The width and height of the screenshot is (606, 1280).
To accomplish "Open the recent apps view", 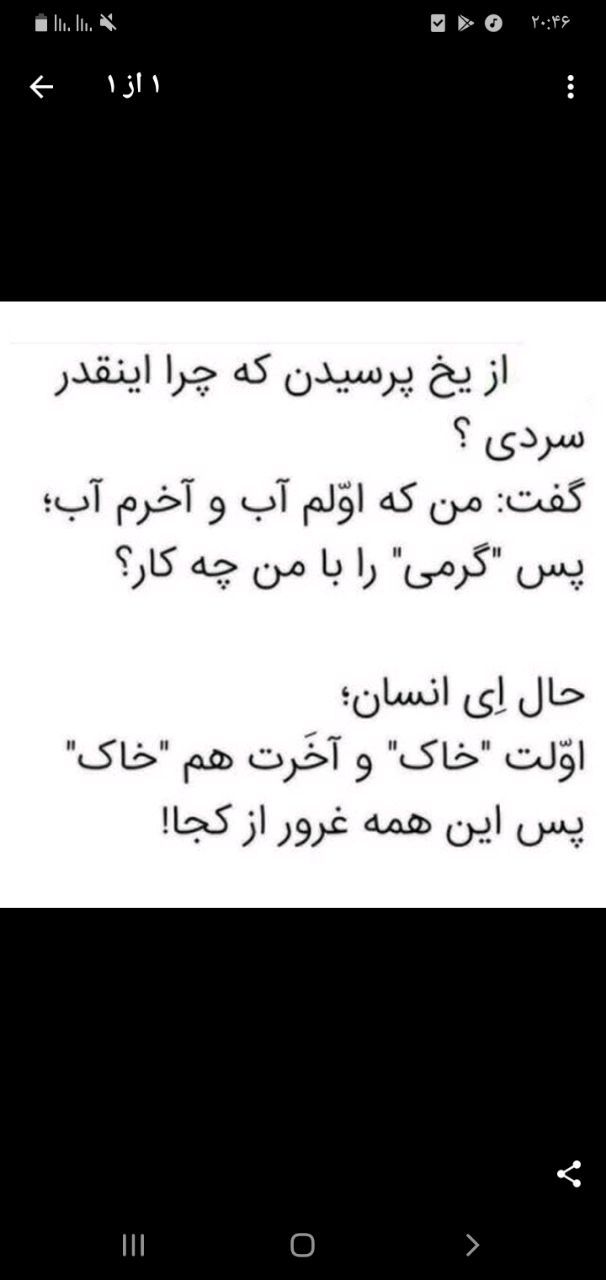I will pos(133,1245).
